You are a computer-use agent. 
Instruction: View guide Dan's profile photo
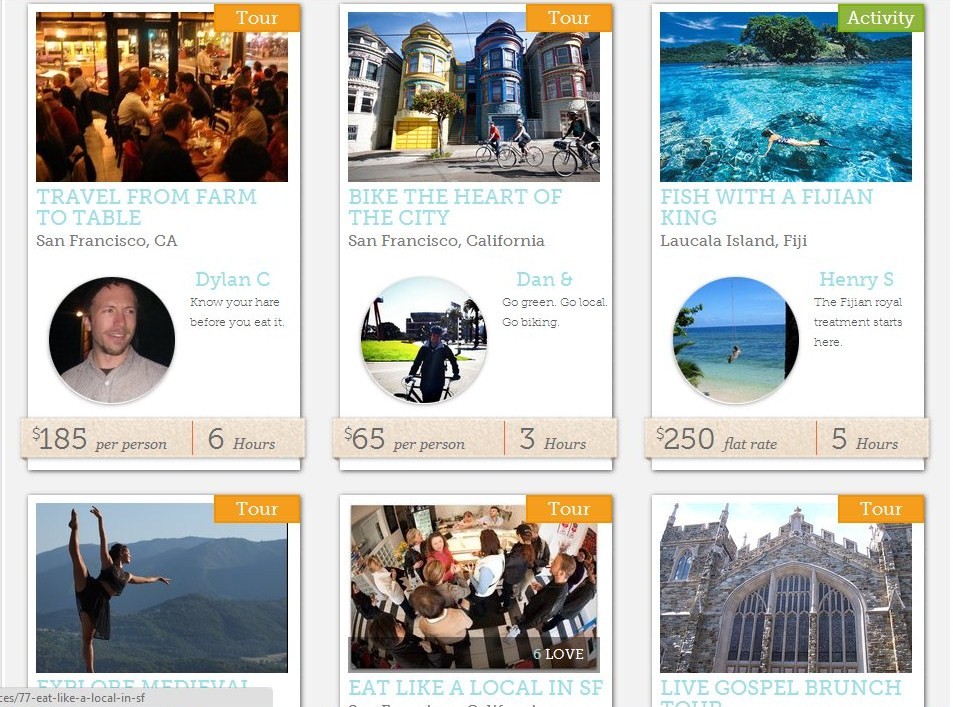pos(424,340)
